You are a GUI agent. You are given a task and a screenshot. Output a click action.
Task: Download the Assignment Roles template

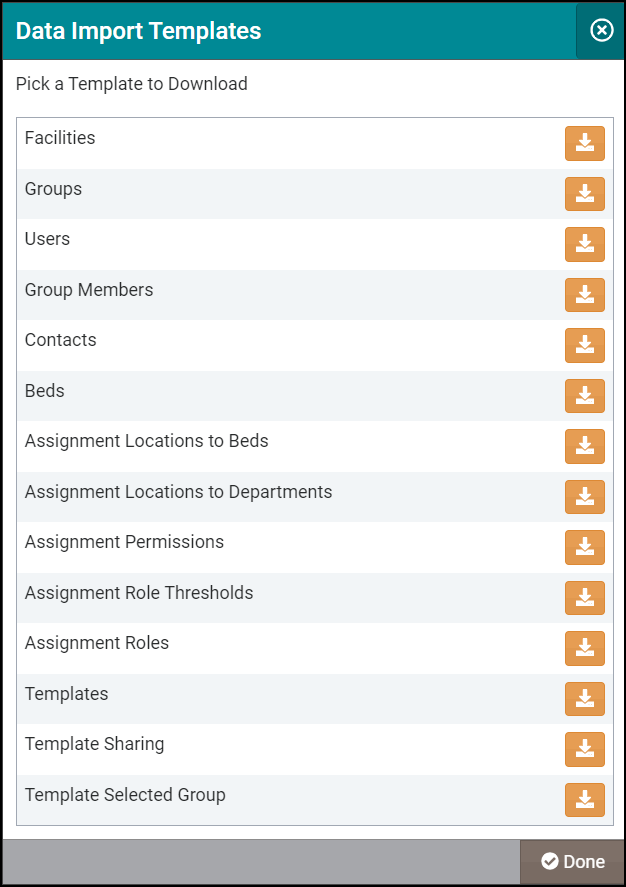(x=585, y=648)
